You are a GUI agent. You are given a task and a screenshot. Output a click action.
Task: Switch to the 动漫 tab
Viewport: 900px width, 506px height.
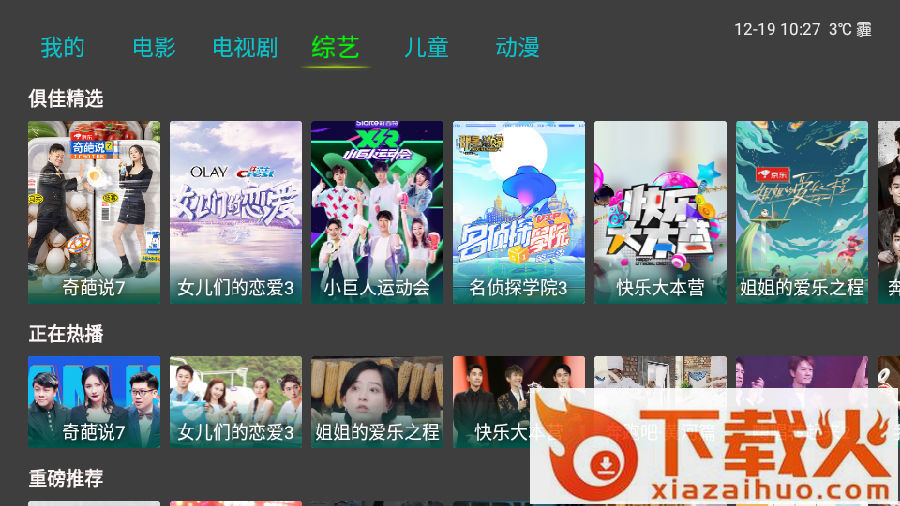click(x=517, y=47)
